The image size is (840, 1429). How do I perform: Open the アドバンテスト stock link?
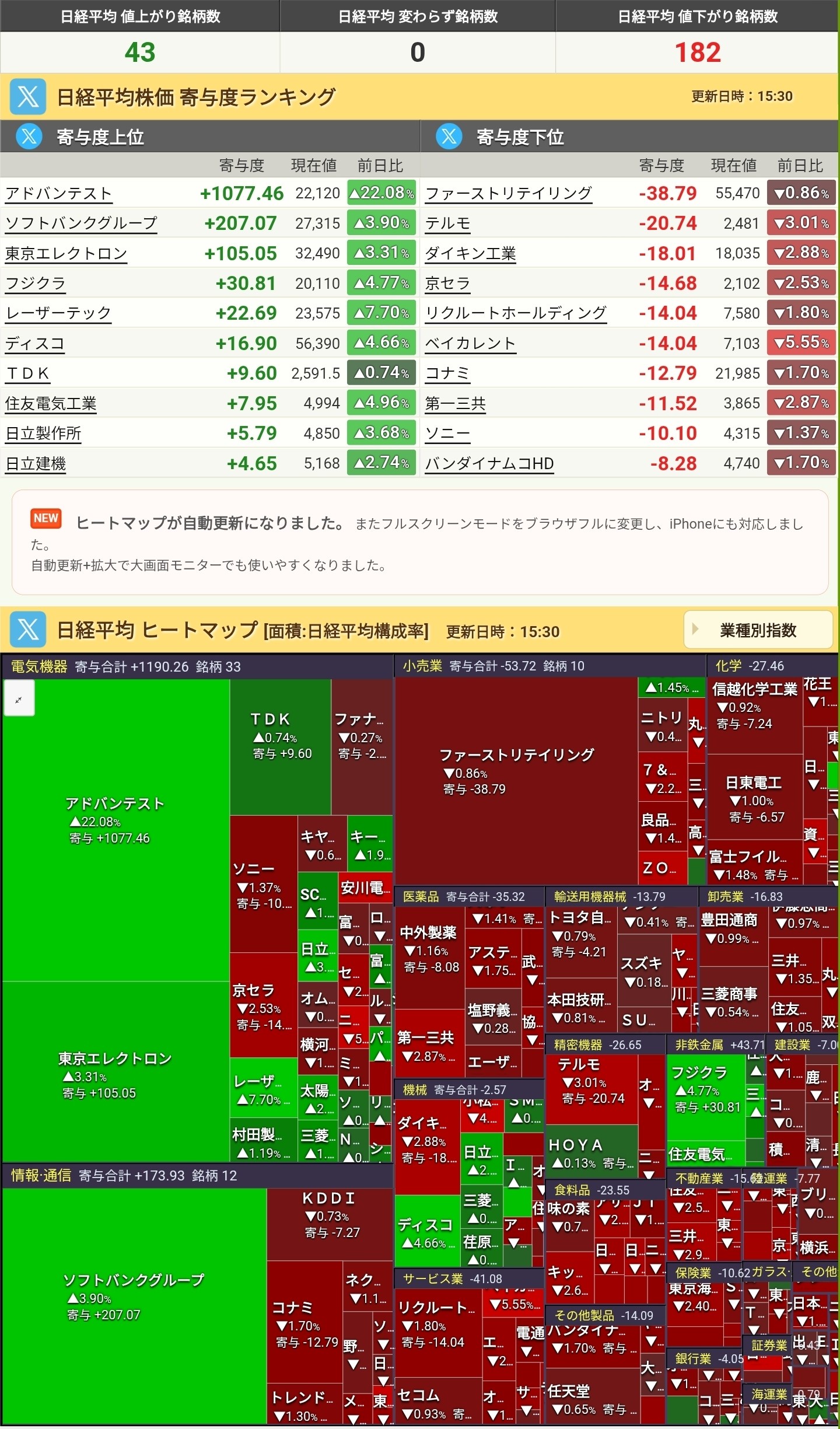pyautogui.click(x=58, y=194)
